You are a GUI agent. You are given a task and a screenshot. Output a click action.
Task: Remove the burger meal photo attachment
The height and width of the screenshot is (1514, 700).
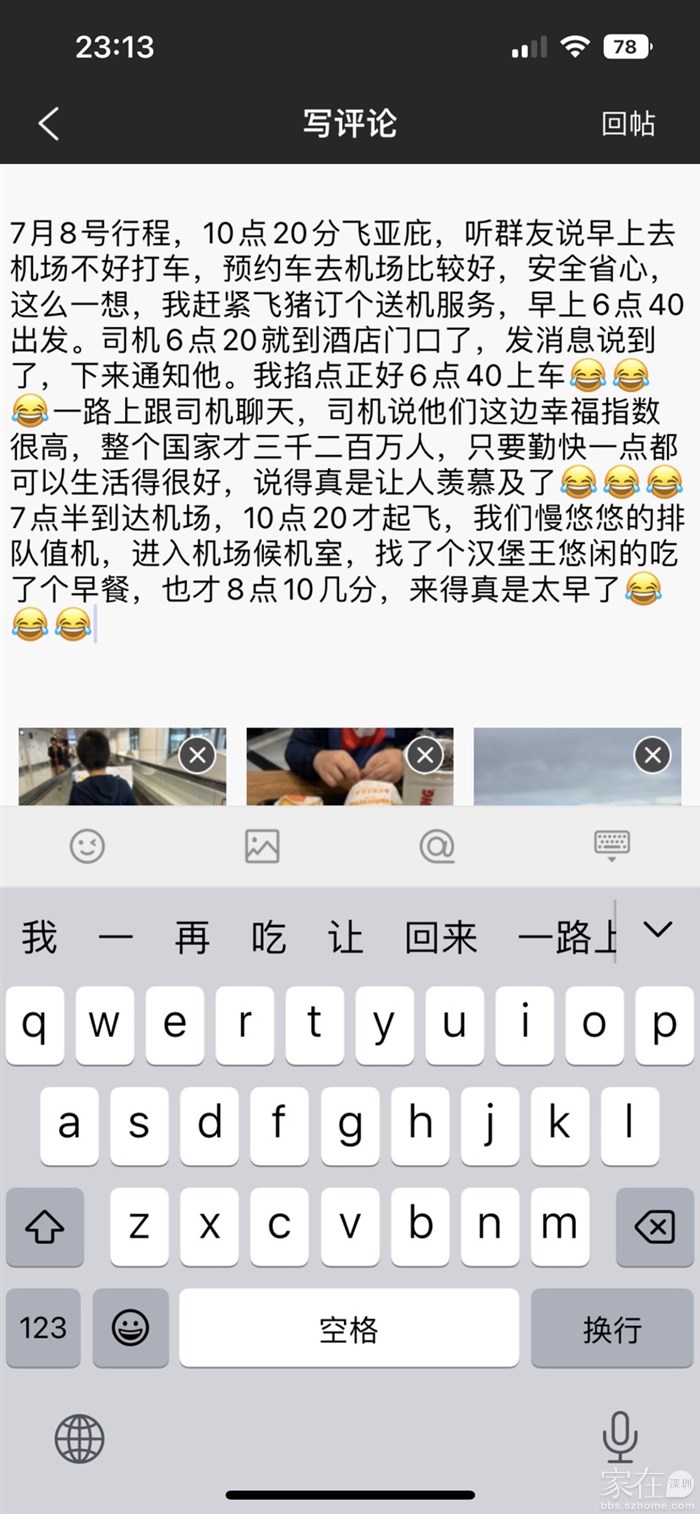425,755
